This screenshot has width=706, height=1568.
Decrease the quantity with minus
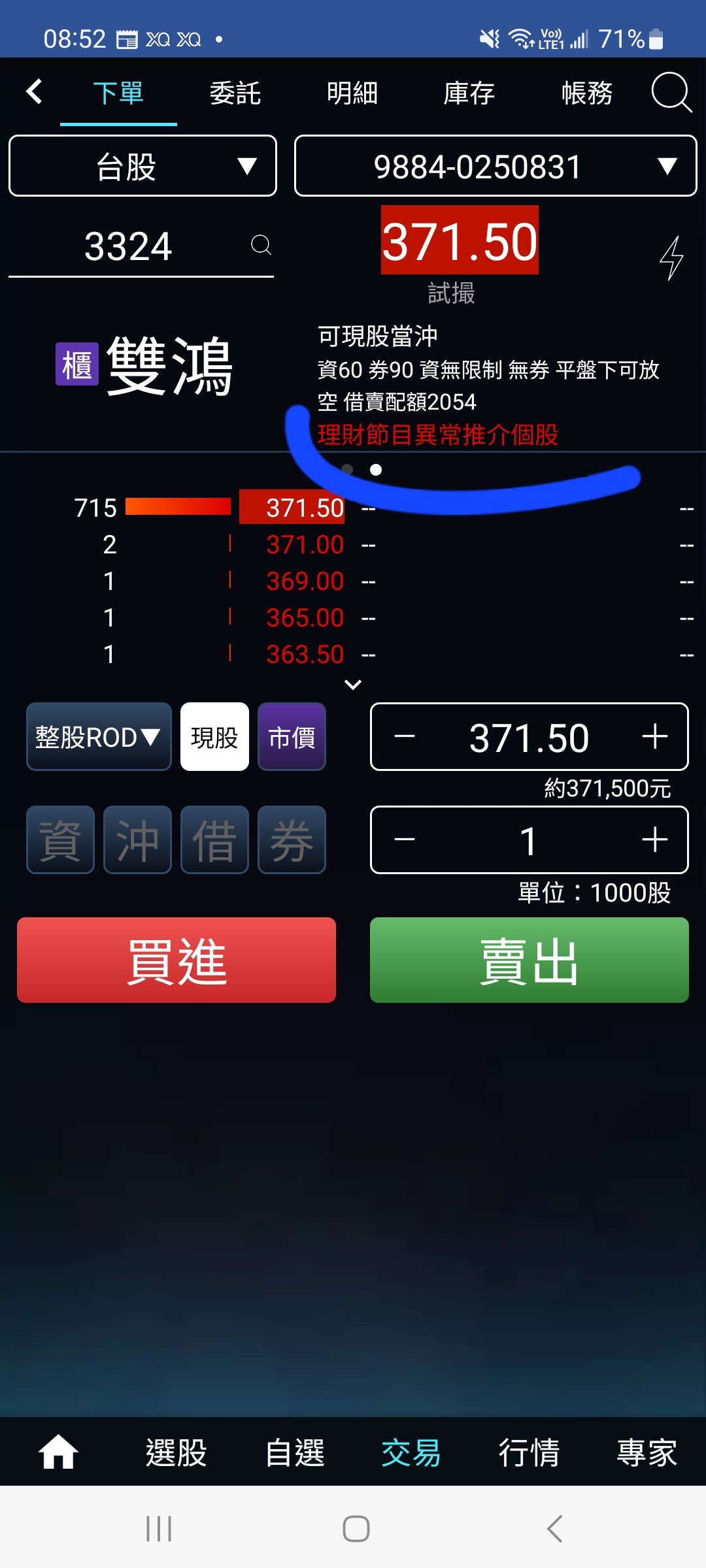pos(405,840)
